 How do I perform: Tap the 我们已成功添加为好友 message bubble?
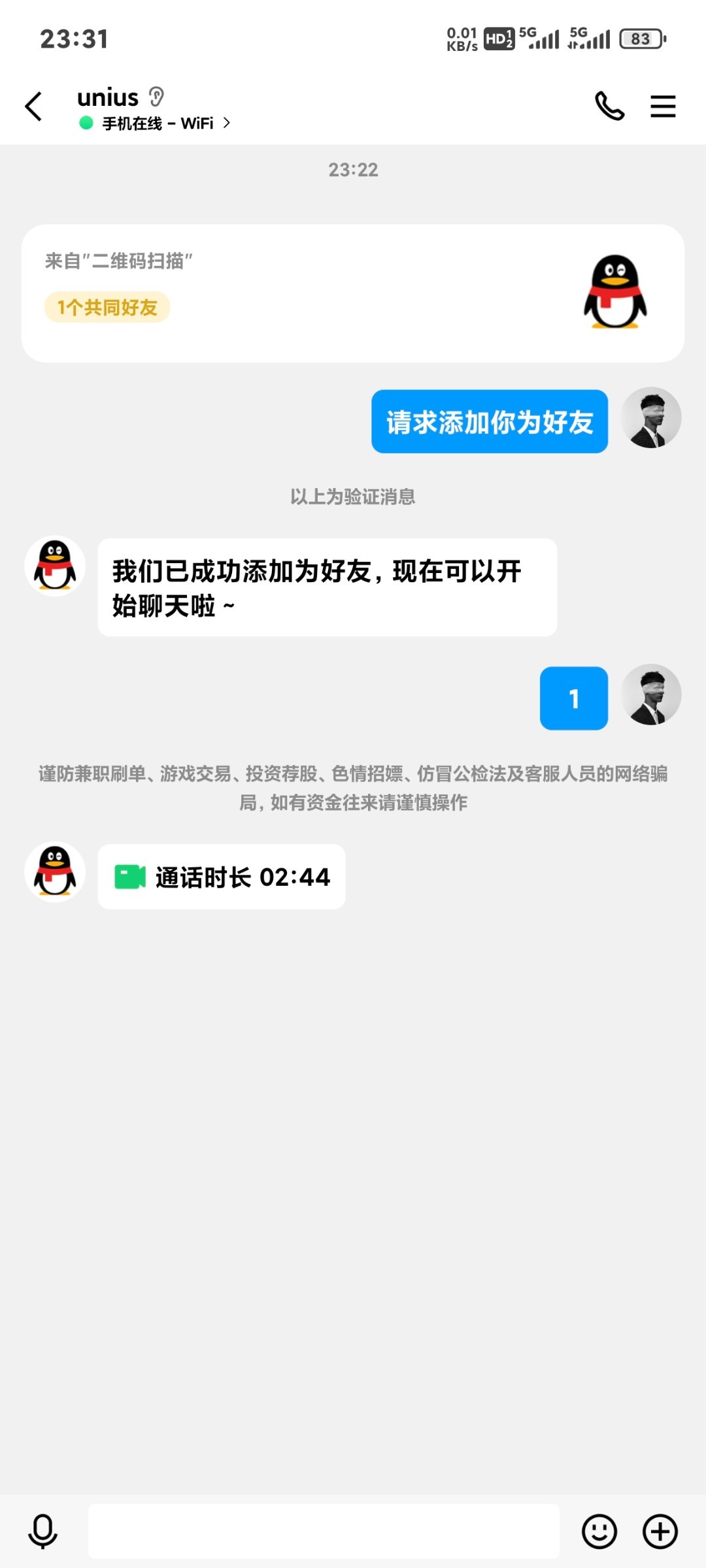[x=327, y=587]
